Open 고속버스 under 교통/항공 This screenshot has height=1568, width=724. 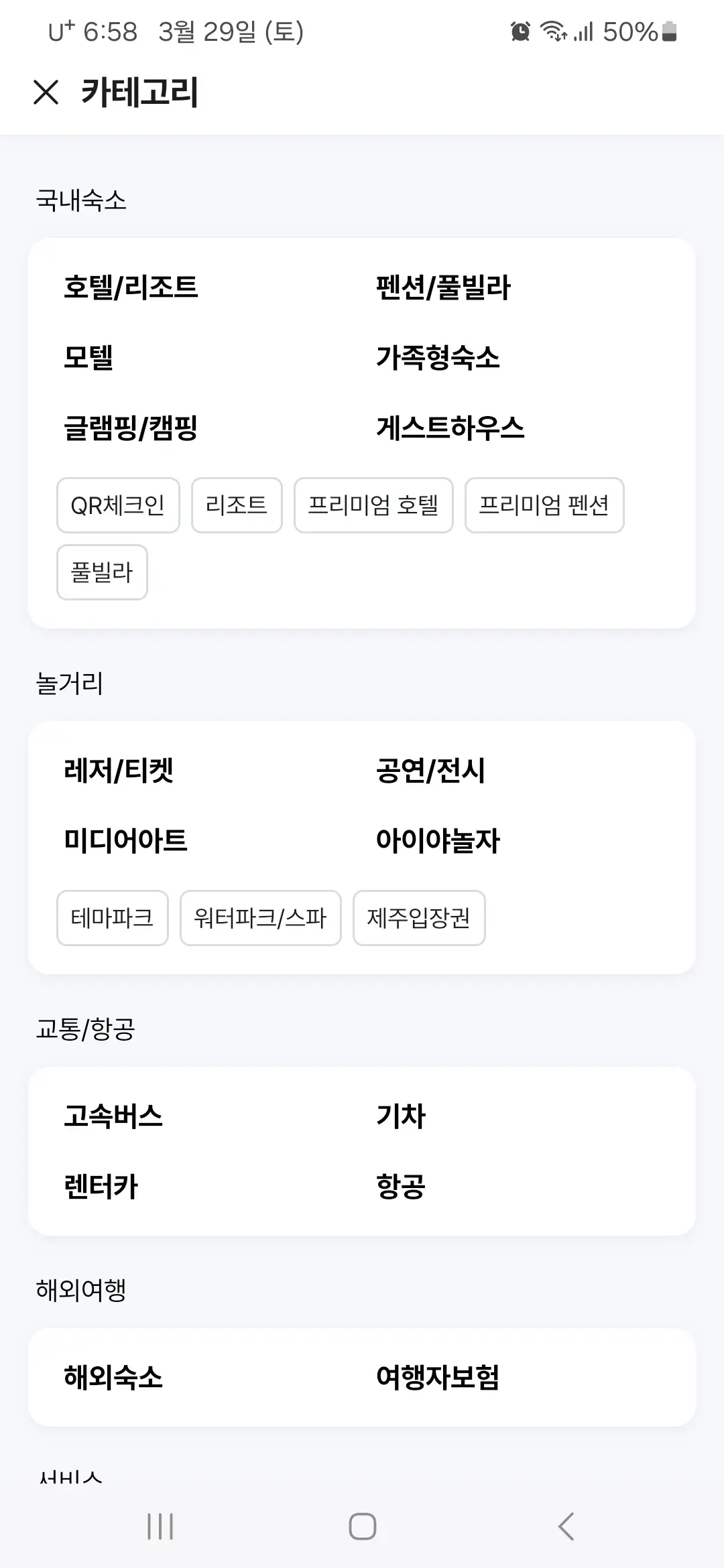(x=112, y=1116)
